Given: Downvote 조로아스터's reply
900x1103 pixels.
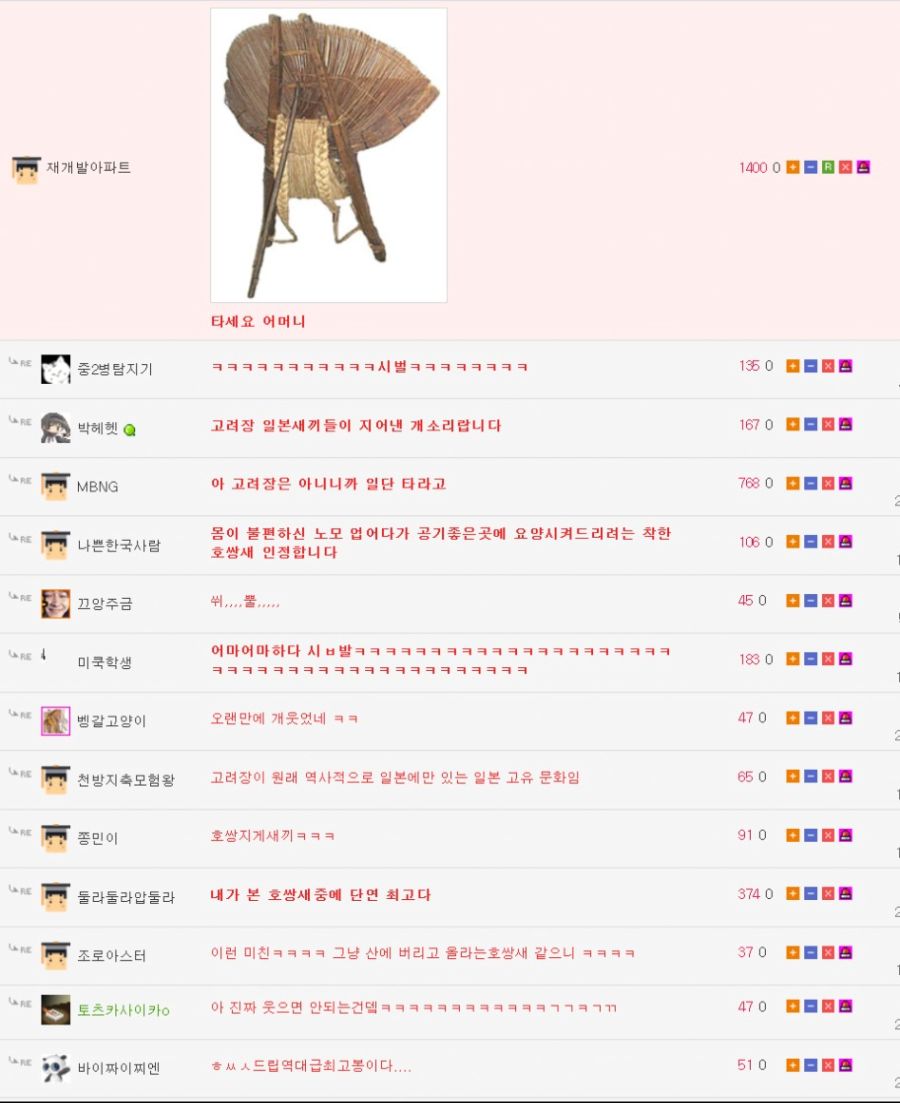Looking at the screenshot, I should (x=810, y=952).
